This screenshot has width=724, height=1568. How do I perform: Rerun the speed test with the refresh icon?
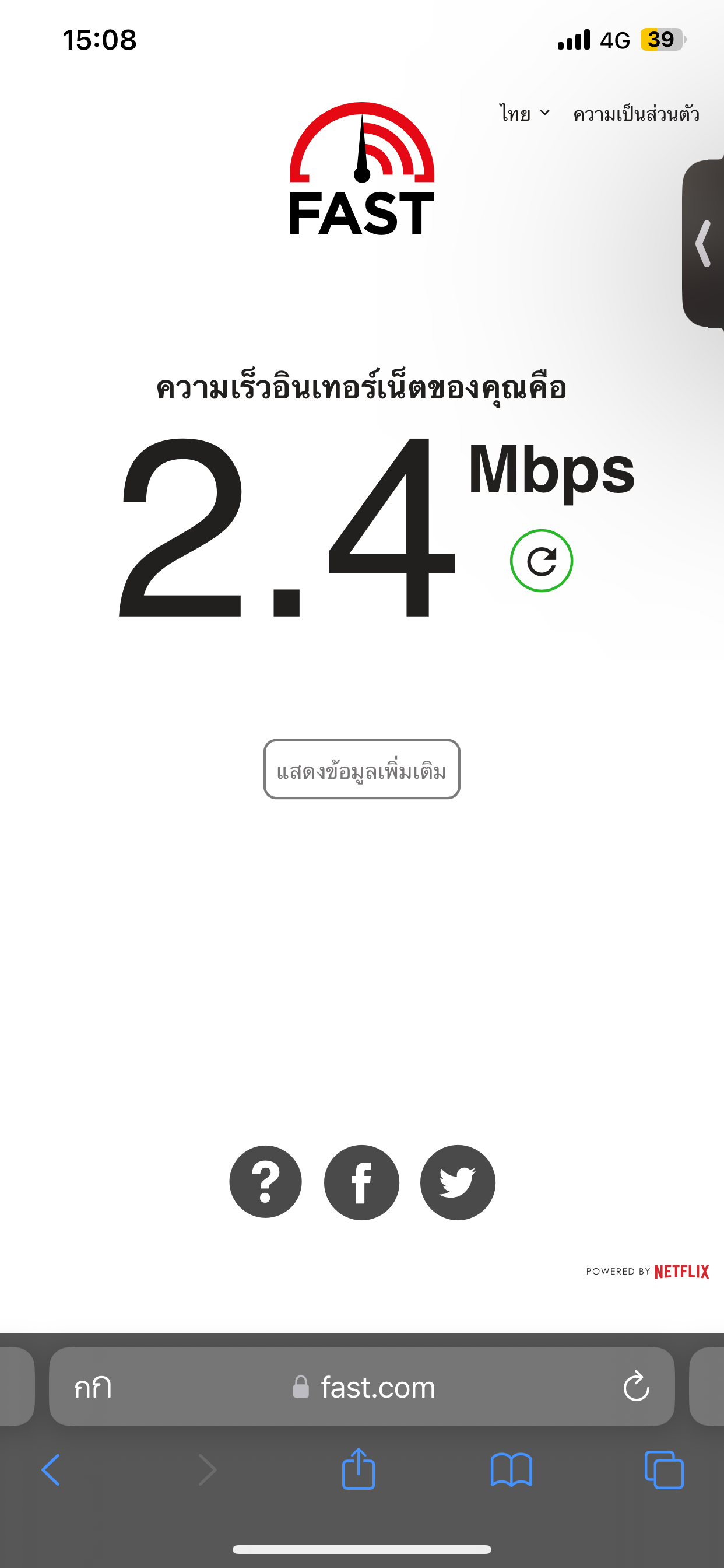(541, 561)
